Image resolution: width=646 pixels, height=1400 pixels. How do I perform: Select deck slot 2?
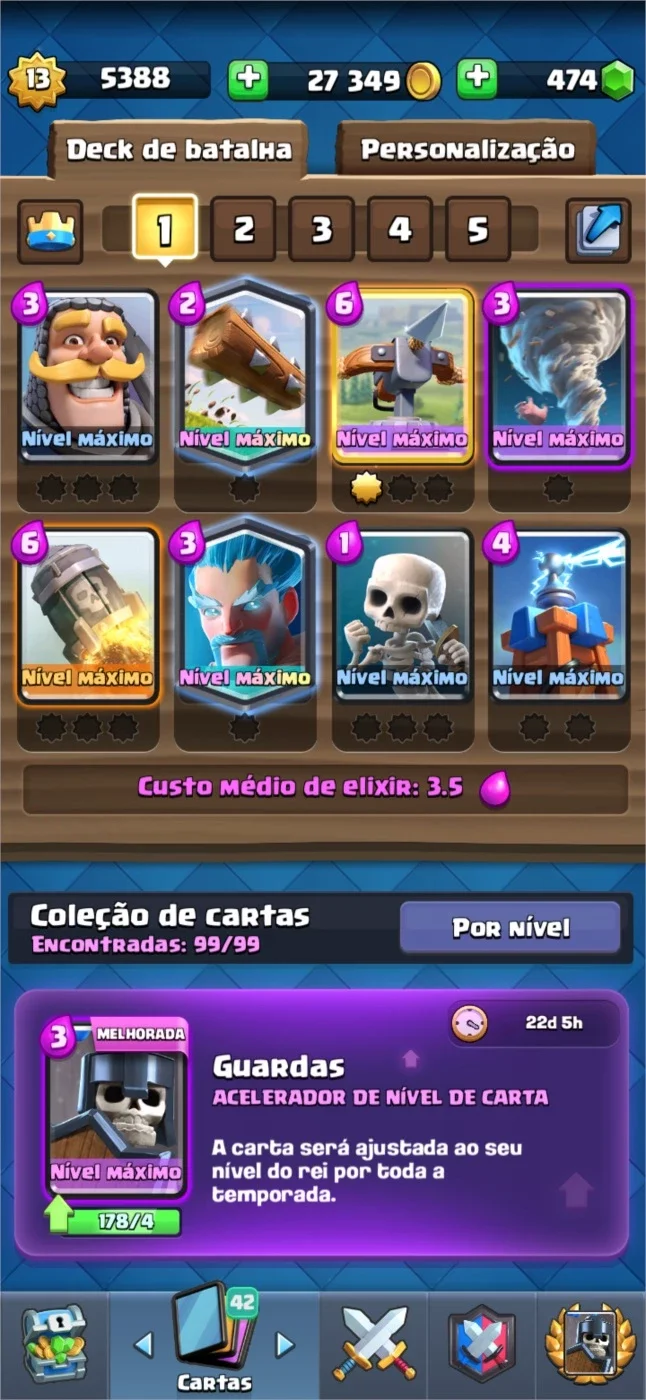(x=243, y=230)
